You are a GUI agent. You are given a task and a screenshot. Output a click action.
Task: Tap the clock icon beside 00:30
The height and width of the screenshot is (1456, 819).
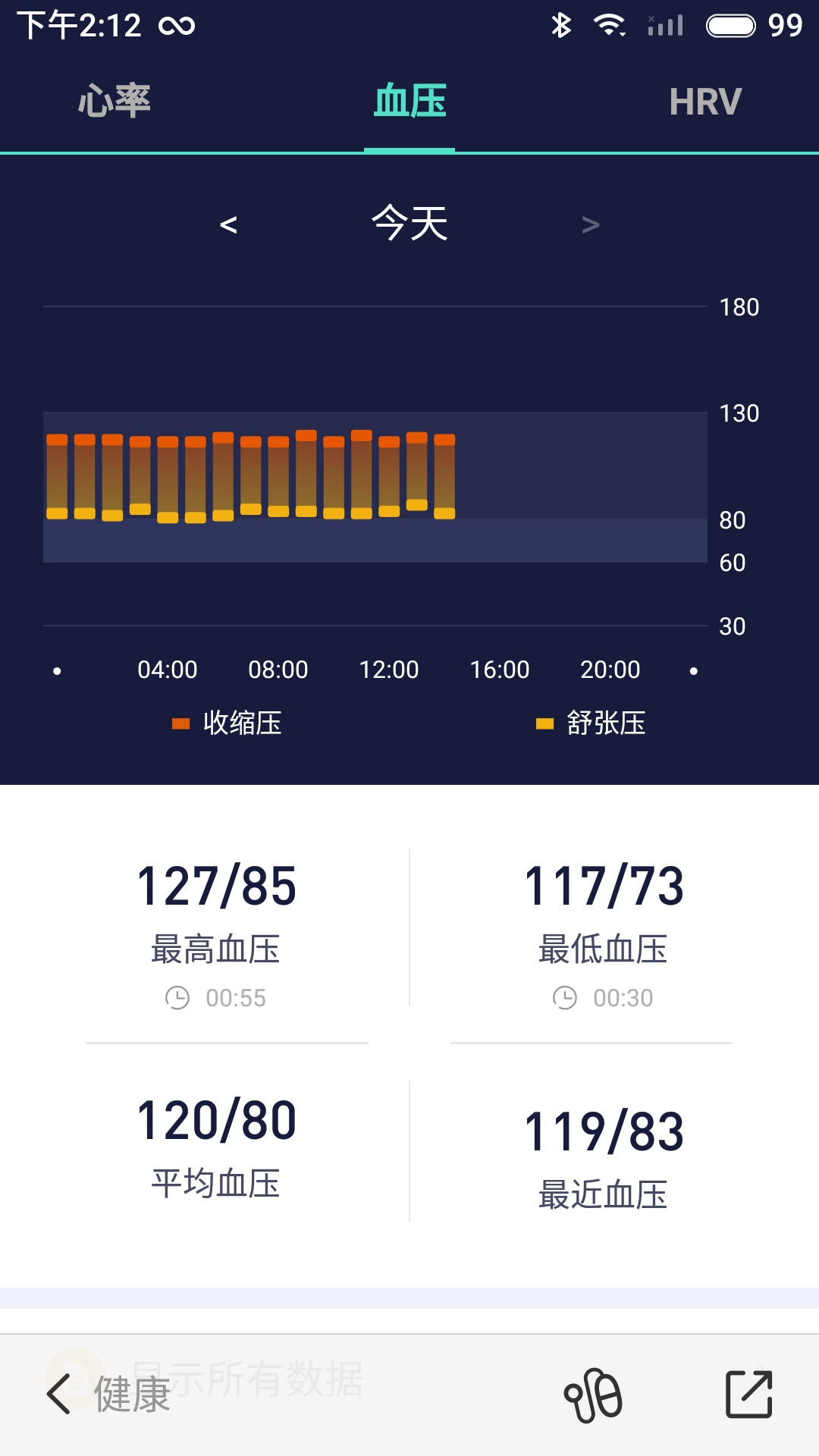(x=565, y=999)
